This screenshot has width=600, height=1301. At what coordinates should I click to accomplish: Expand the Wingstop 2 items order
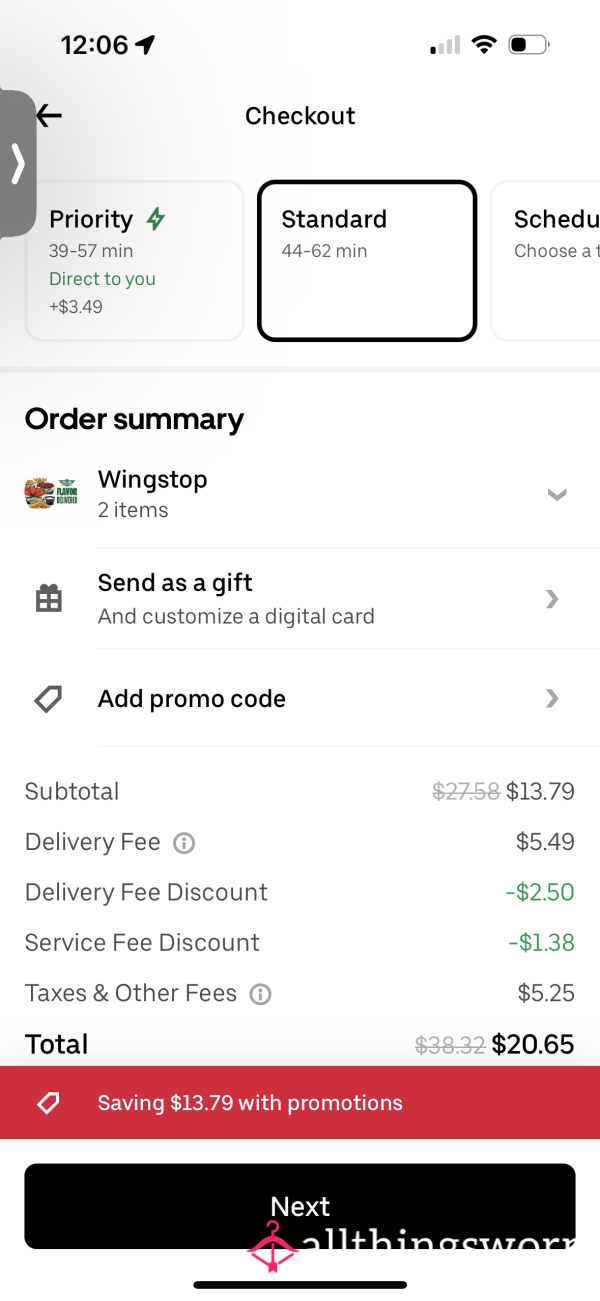pos(300,494)
